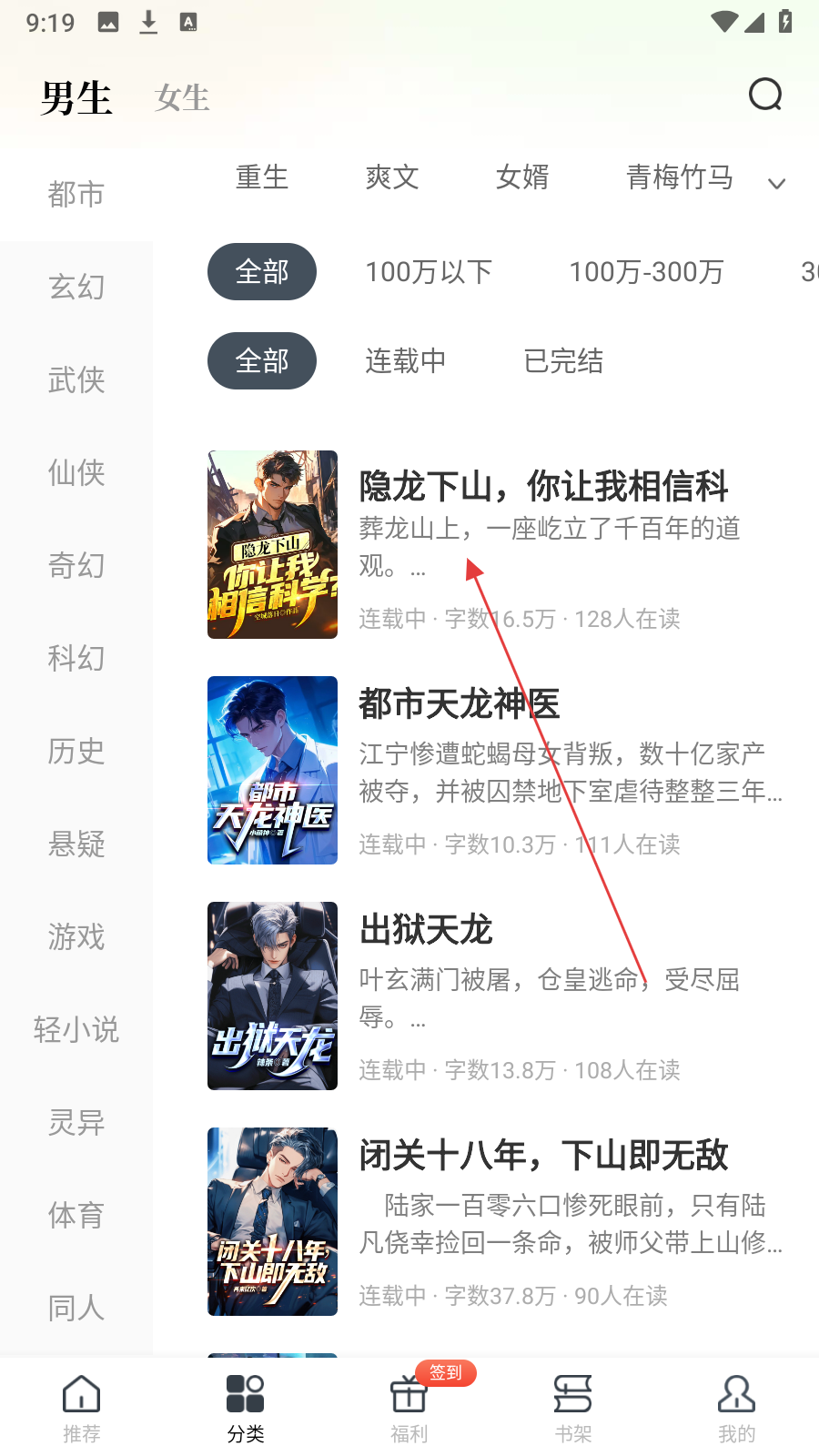Show only 连载中 books

405,361
